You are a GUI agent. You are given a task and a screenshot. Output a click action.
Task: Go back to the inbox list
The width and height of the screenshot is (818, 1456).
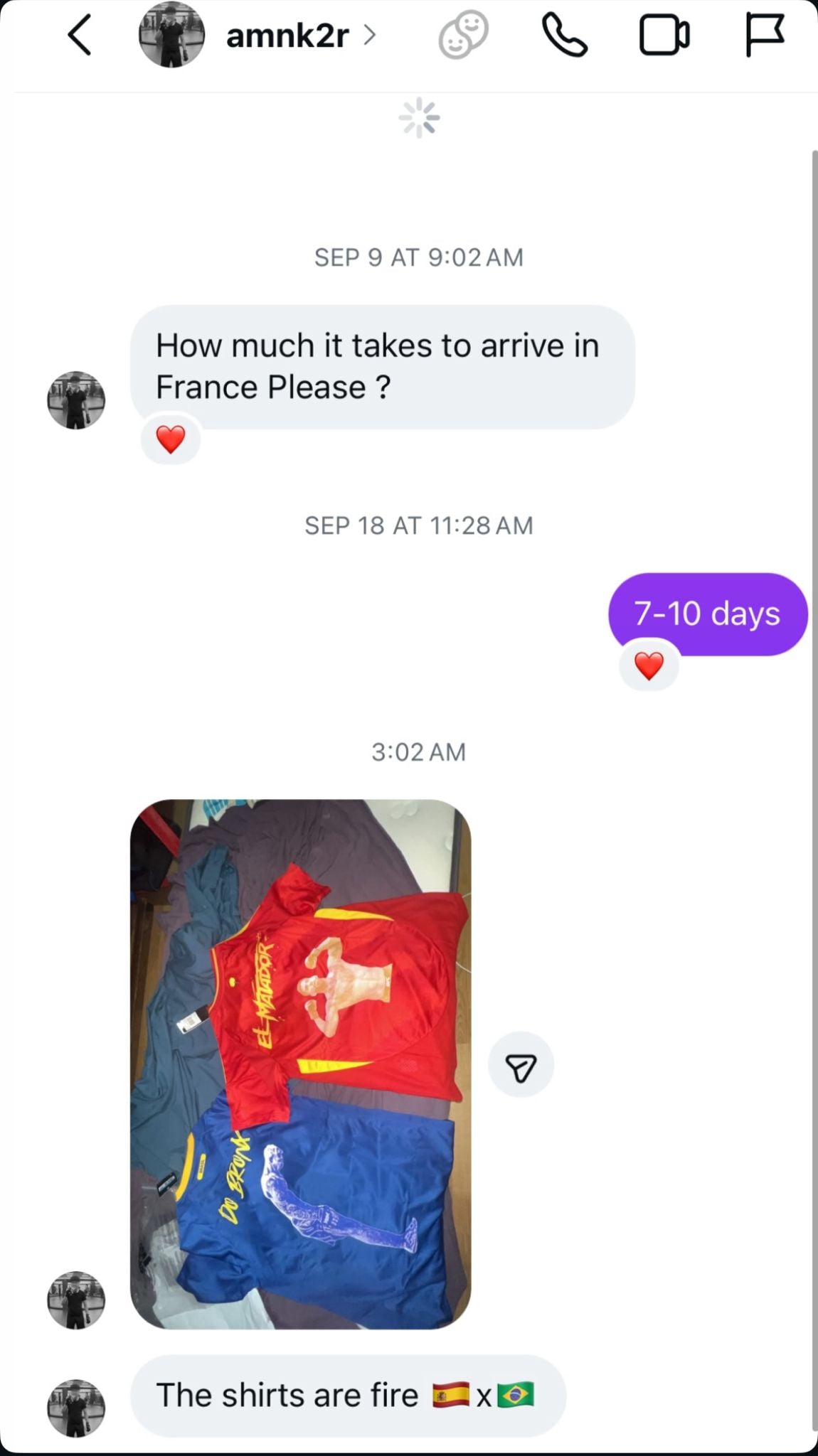(x=80, y=35)
